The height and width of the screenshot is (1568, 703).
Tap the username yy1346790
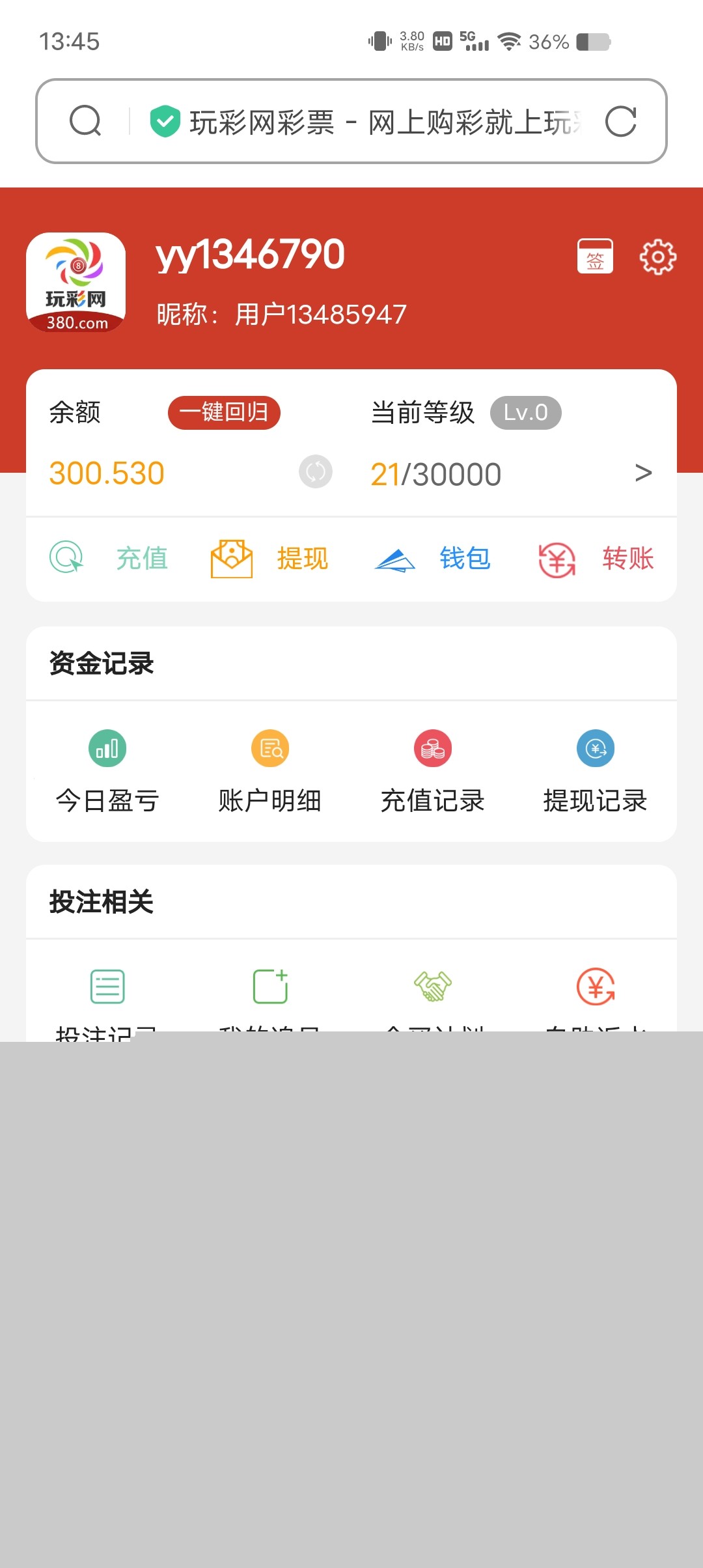coord(251,255)
